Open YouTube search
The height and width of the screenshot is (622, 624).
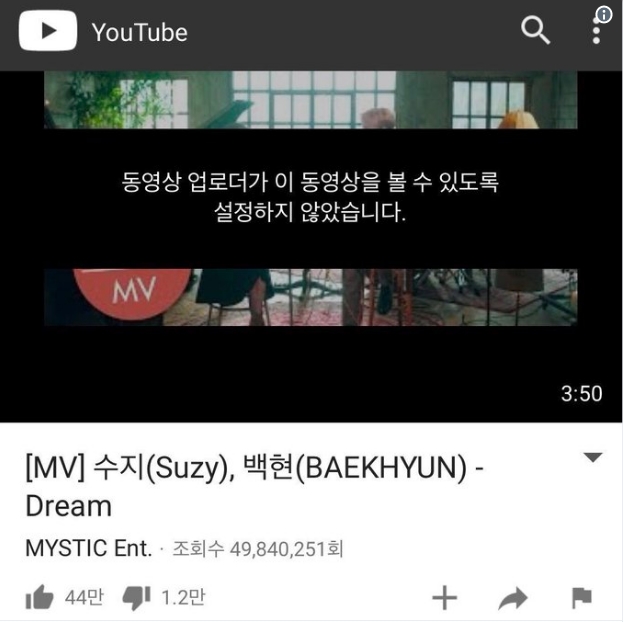536,32
